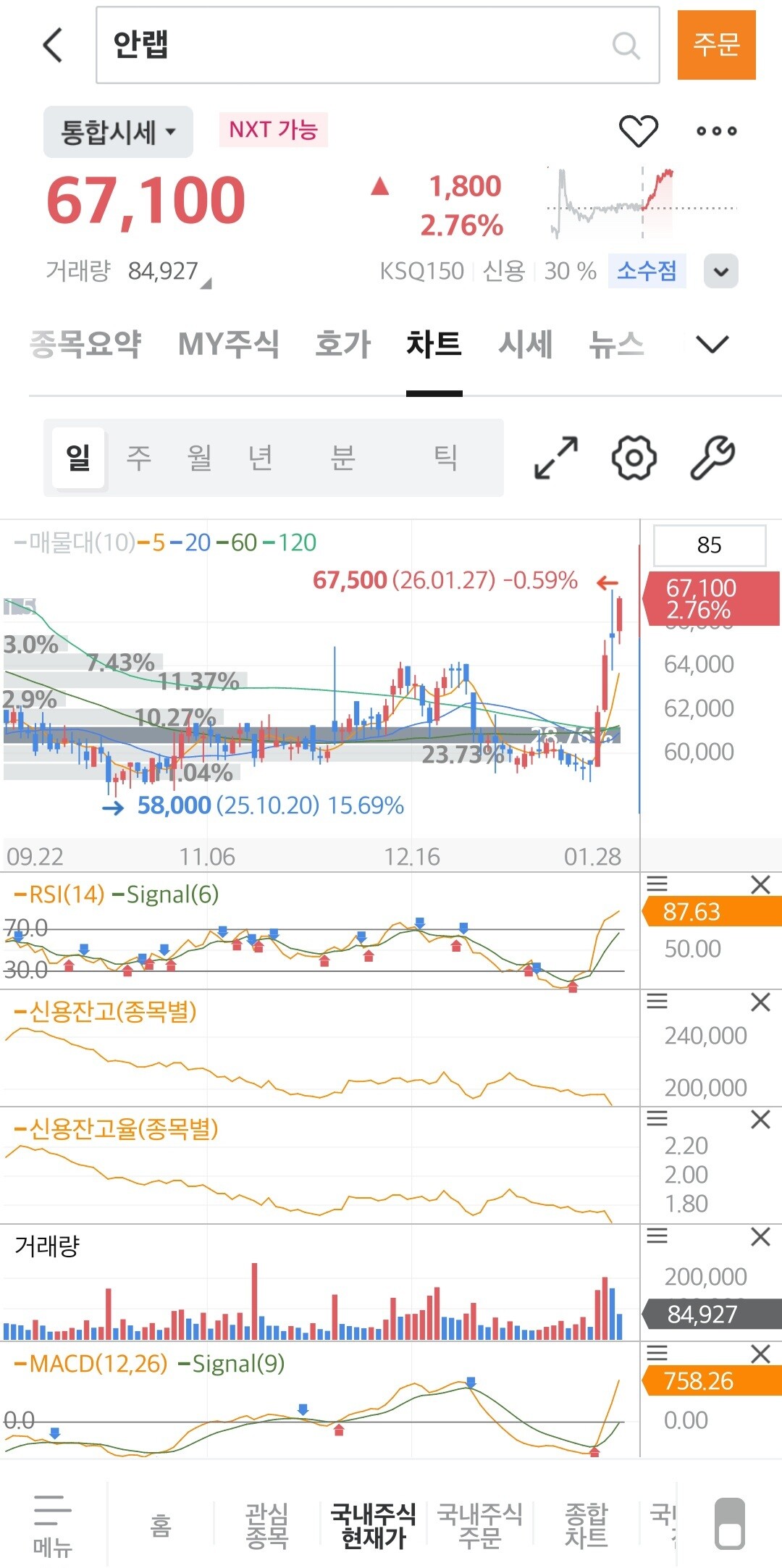The height and width of the screenshot is (1568, 782).
Task: Select the 분 minute chart period
Action: pyautogui.click(x=342, y=458)
